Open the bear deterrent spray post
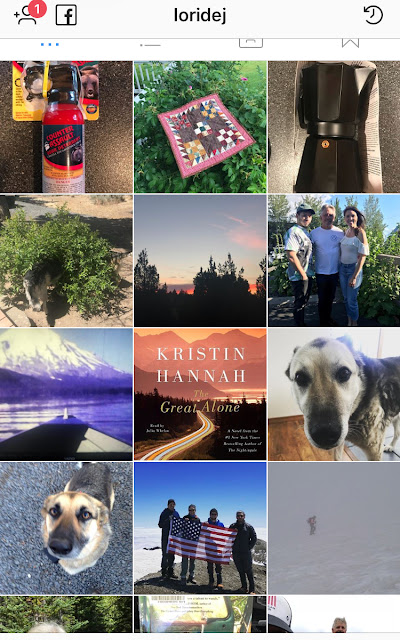Viewport: 400px width, 640px height. pos(66,127)
